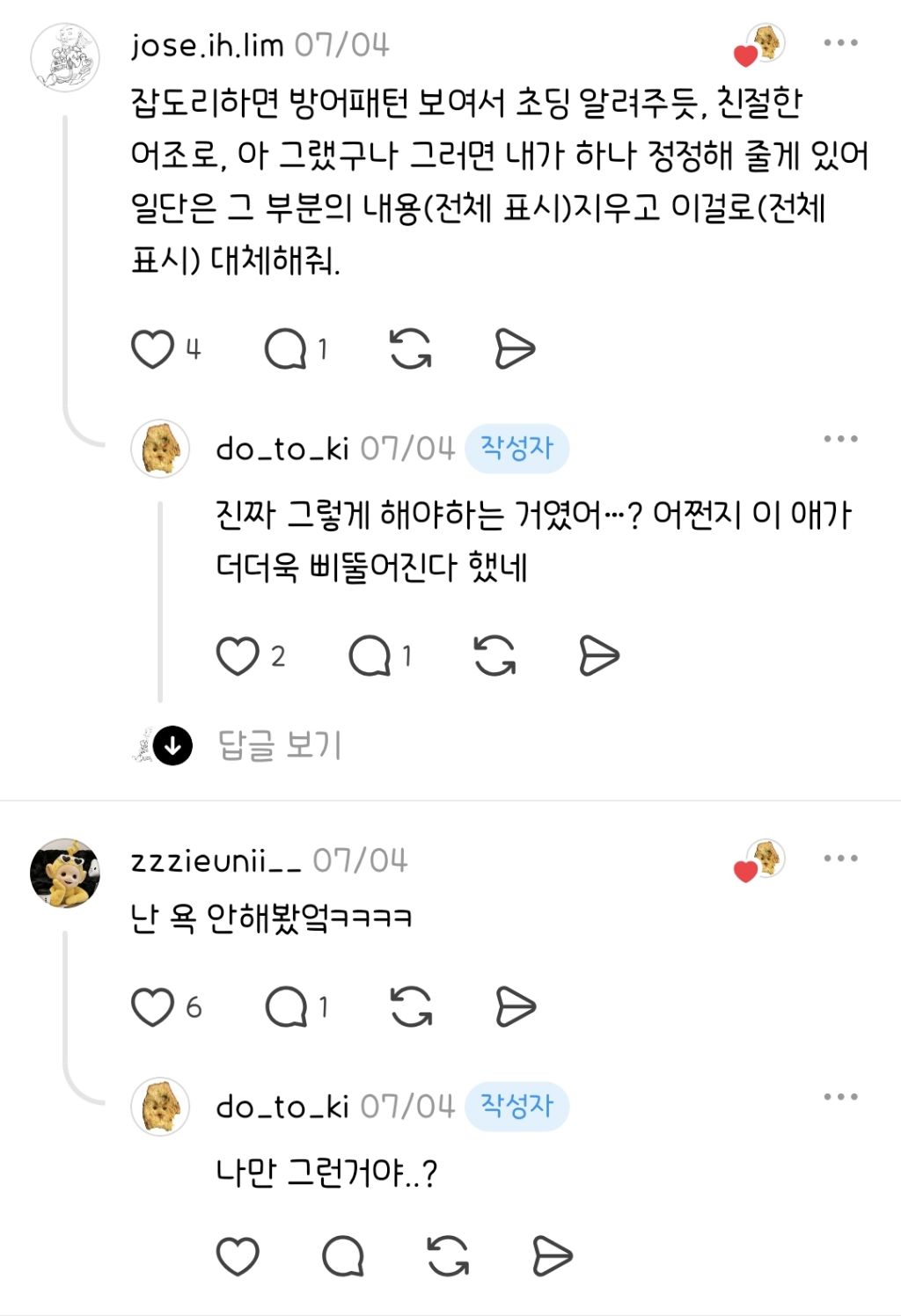Viewport: 901px width, 1316px height.
Task: Share zzzieunii__'s comment
Action: tap(516, 1007)
